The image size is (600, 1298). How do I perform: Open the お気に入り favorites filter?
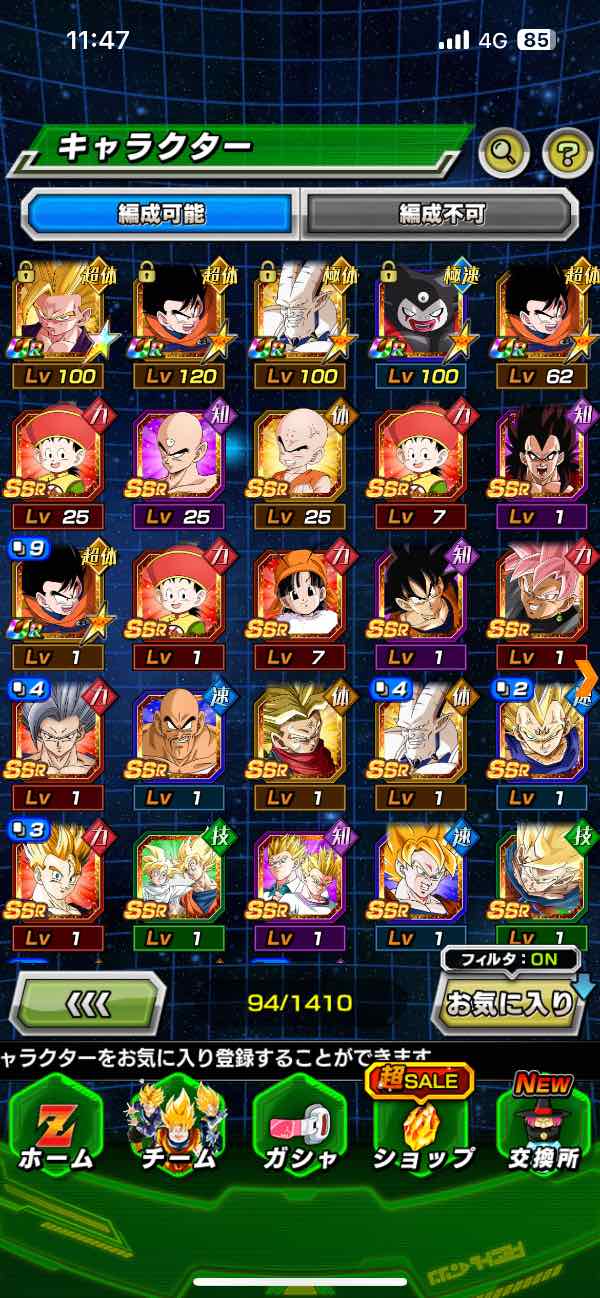[508, 1003]
